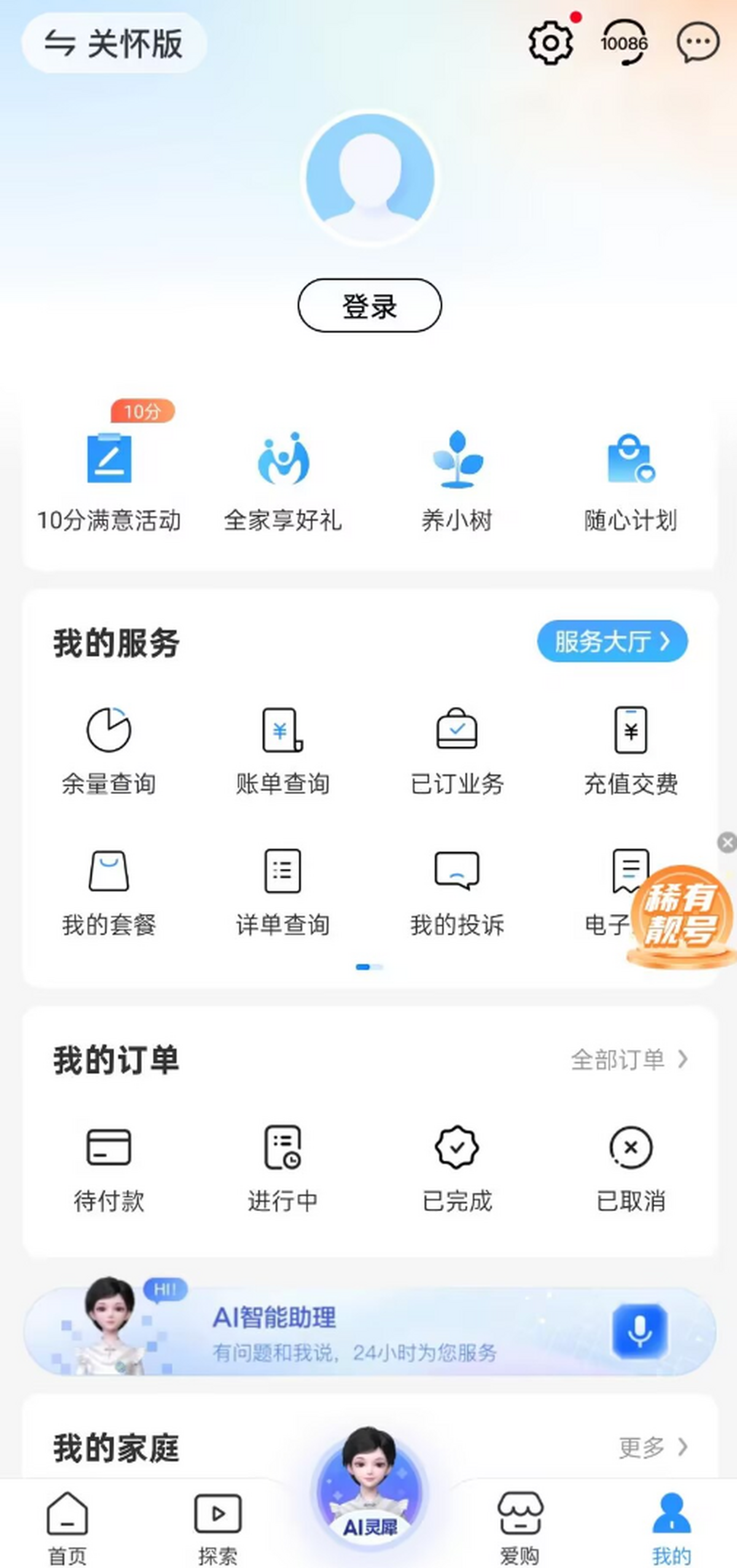737x1568 pixels.
Task: Open 10分满意活动
Action: (x=109, y=479)
